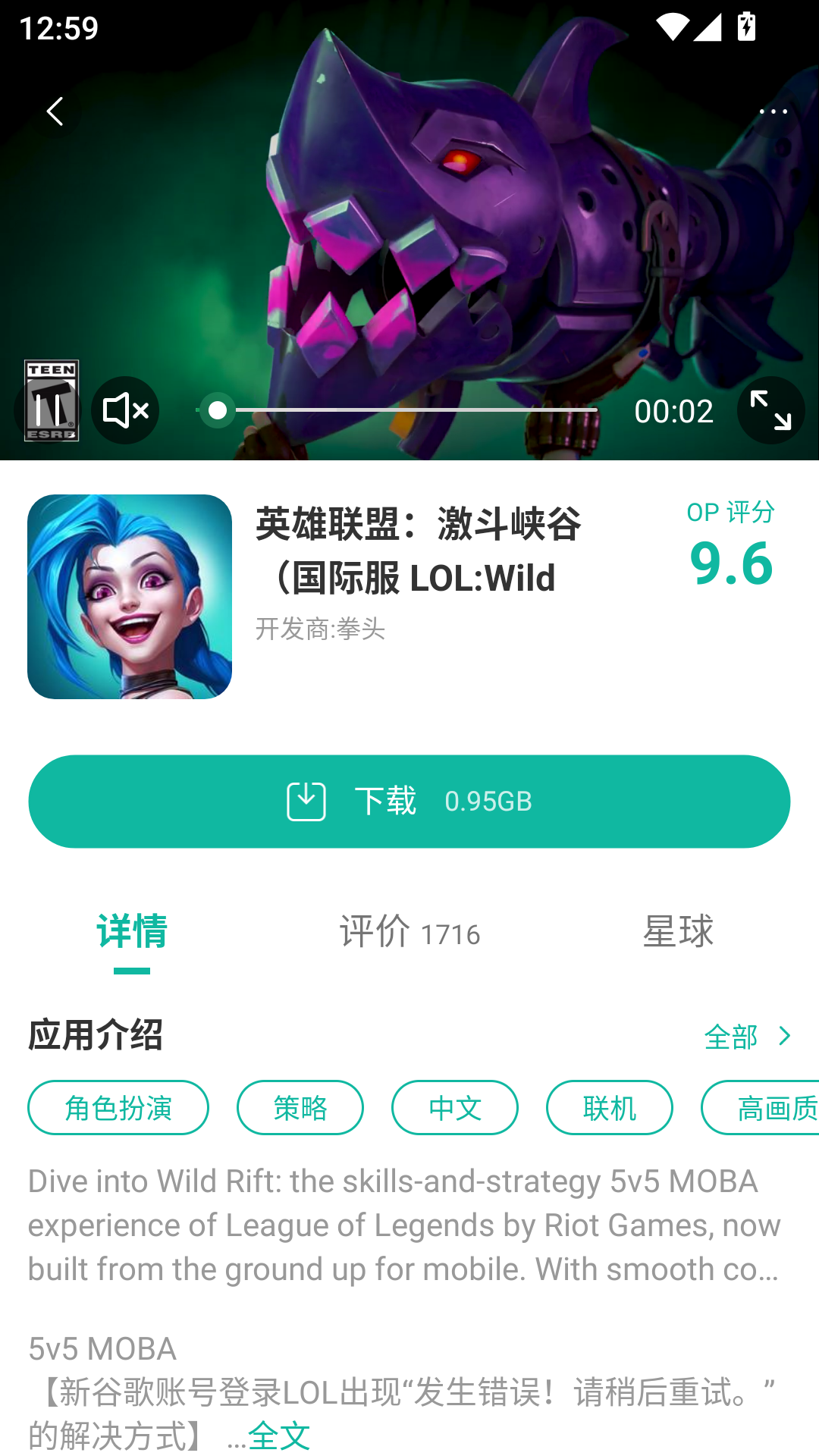
Task: Tap the battery charging icon in status bar
Action: [x=745, y=25]
